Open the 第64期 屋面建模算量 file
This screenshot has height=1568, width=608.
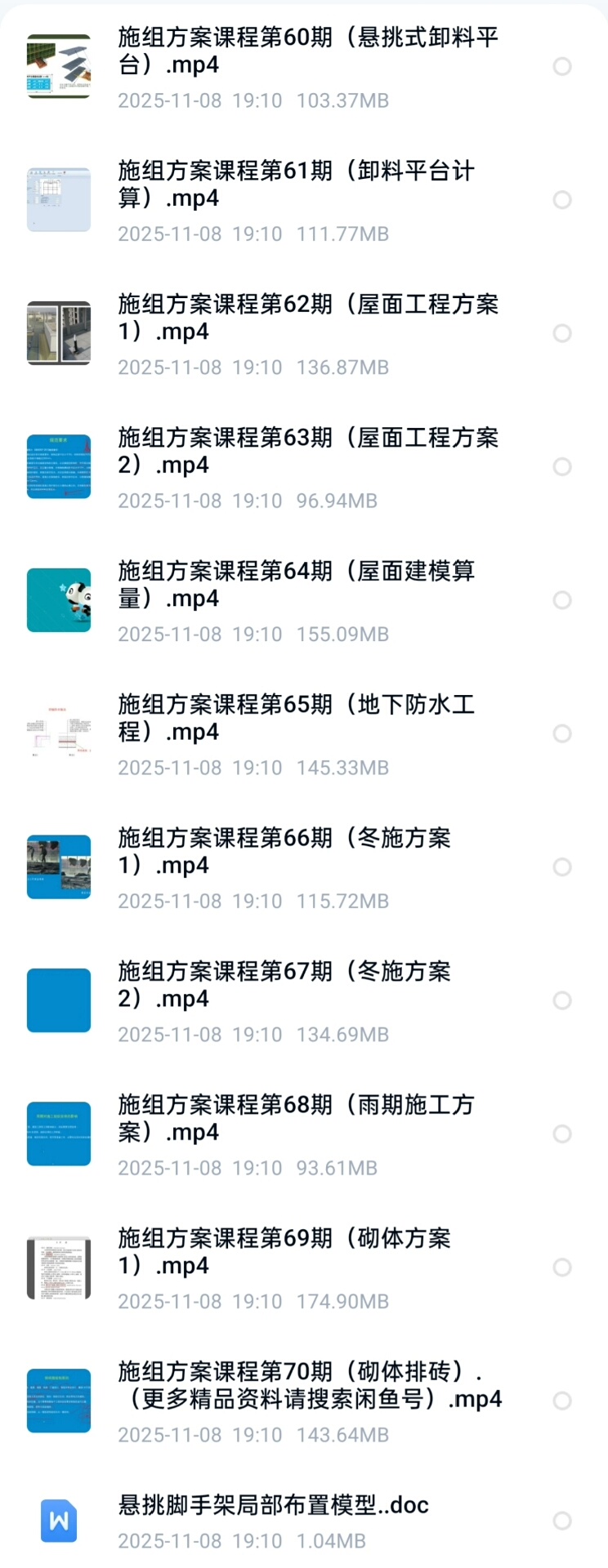[296, 585]
